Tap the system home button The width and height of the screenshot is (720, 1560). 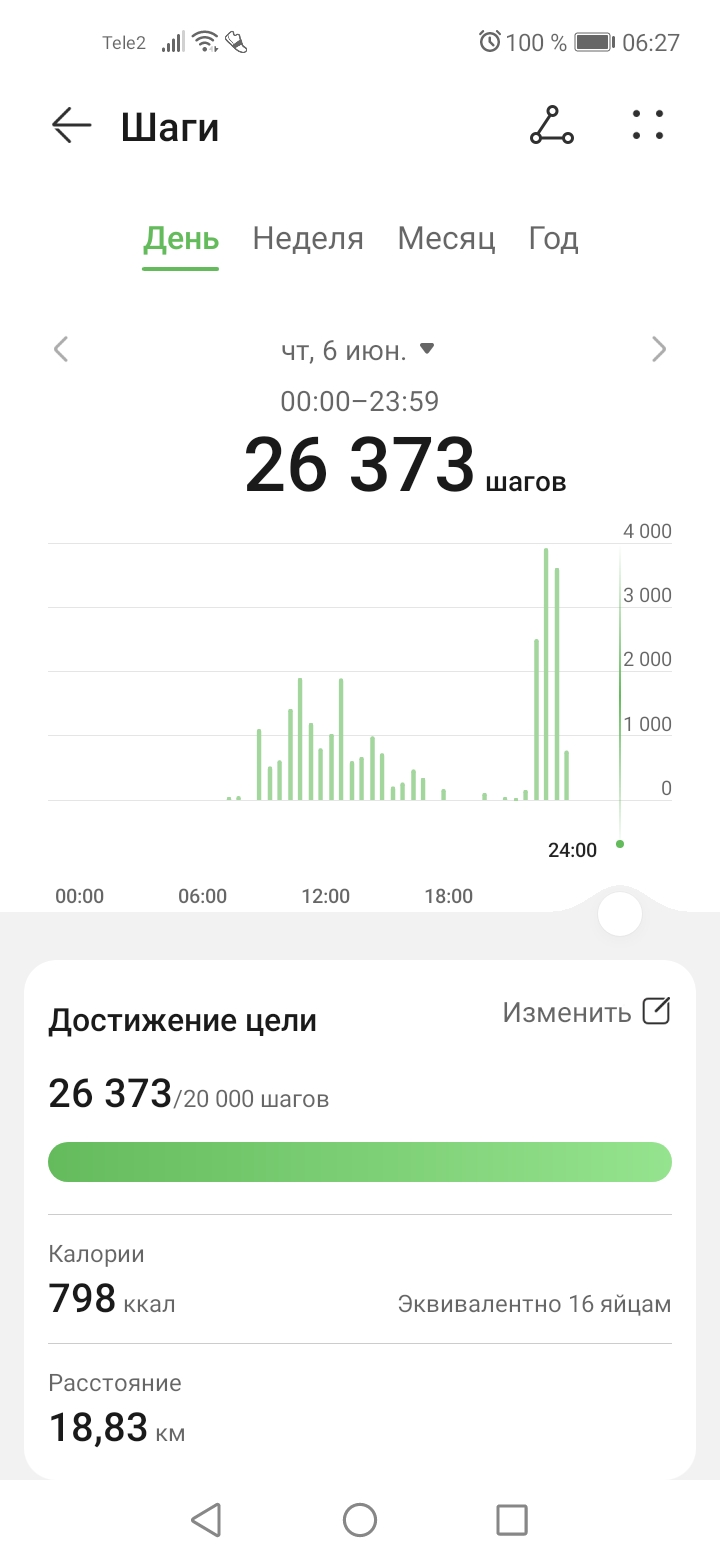coord(360,1520)
